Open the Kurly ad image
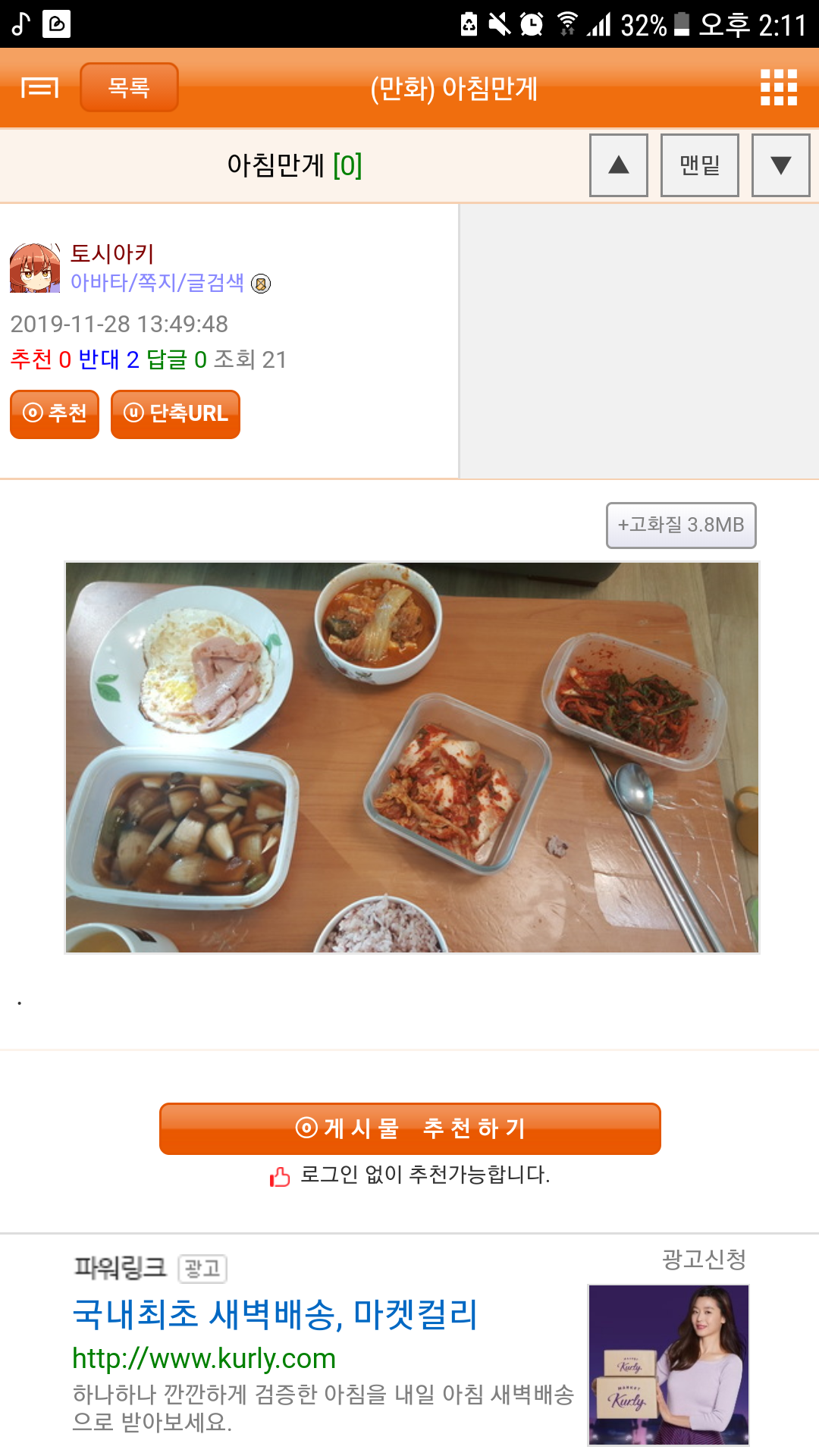The image size is (819, 1456). [x=668, y=1364]
